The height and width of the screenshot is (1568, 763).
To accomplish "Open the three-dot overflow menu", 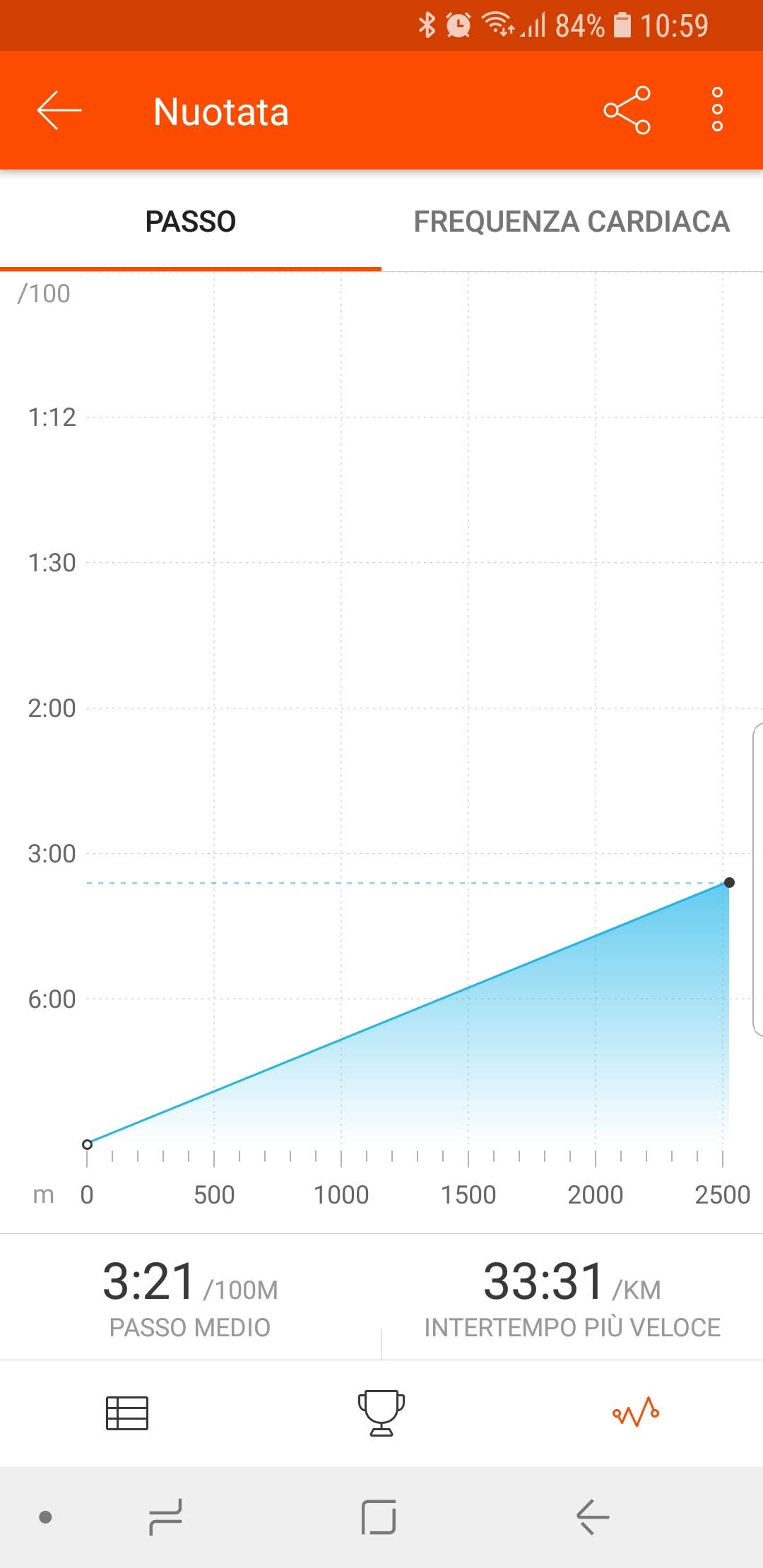I will click(x=717, y=109).
